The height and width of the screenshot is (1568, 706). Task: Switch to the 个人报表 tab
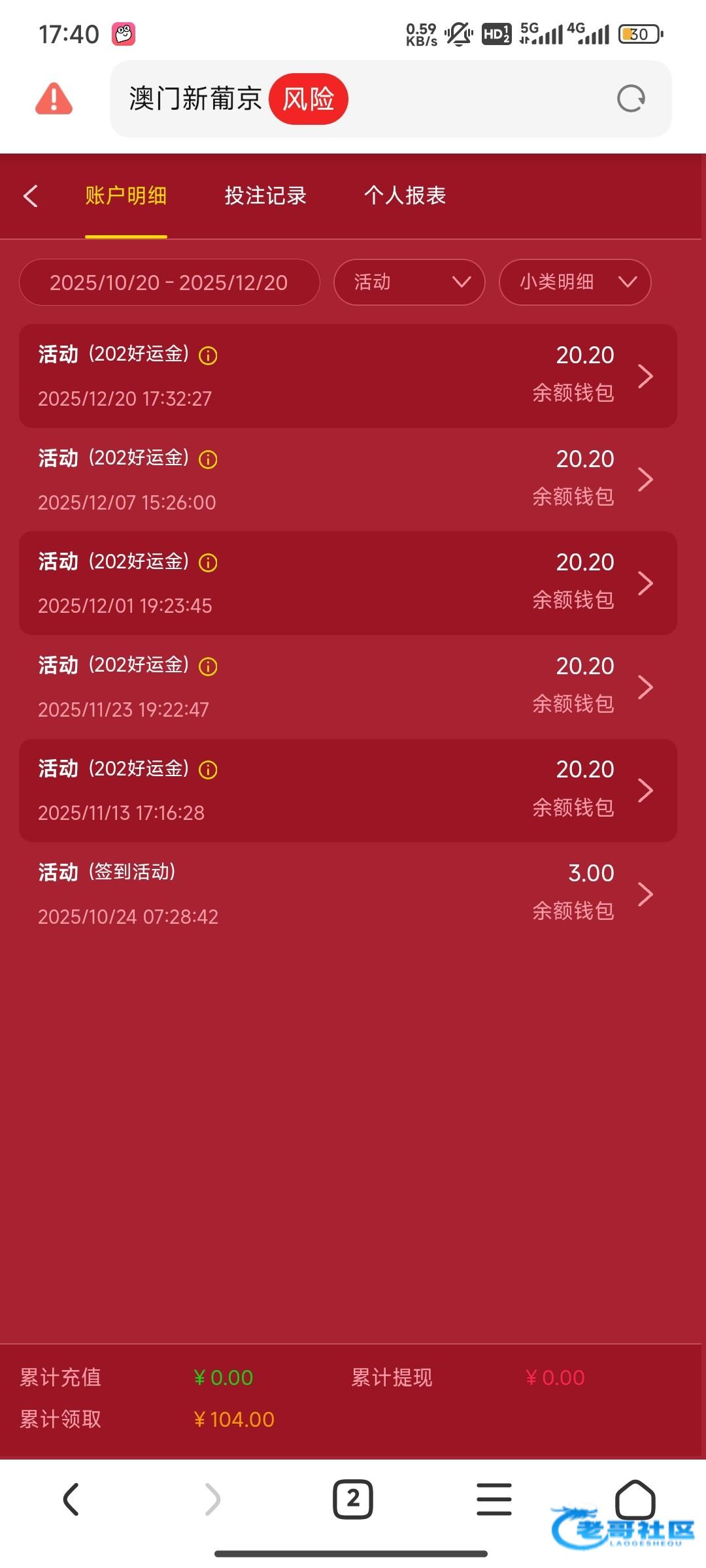405,196
